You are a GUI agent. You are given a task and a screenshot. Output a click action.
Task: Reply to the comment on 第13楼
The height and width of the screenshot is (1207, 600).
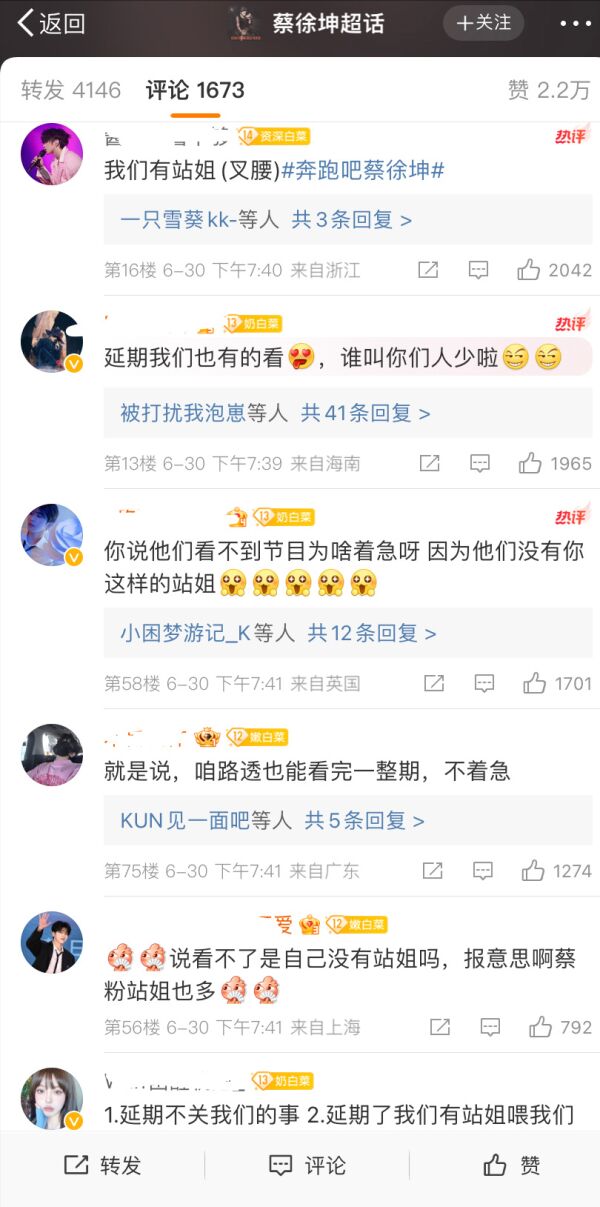click(x=480, y=463)
